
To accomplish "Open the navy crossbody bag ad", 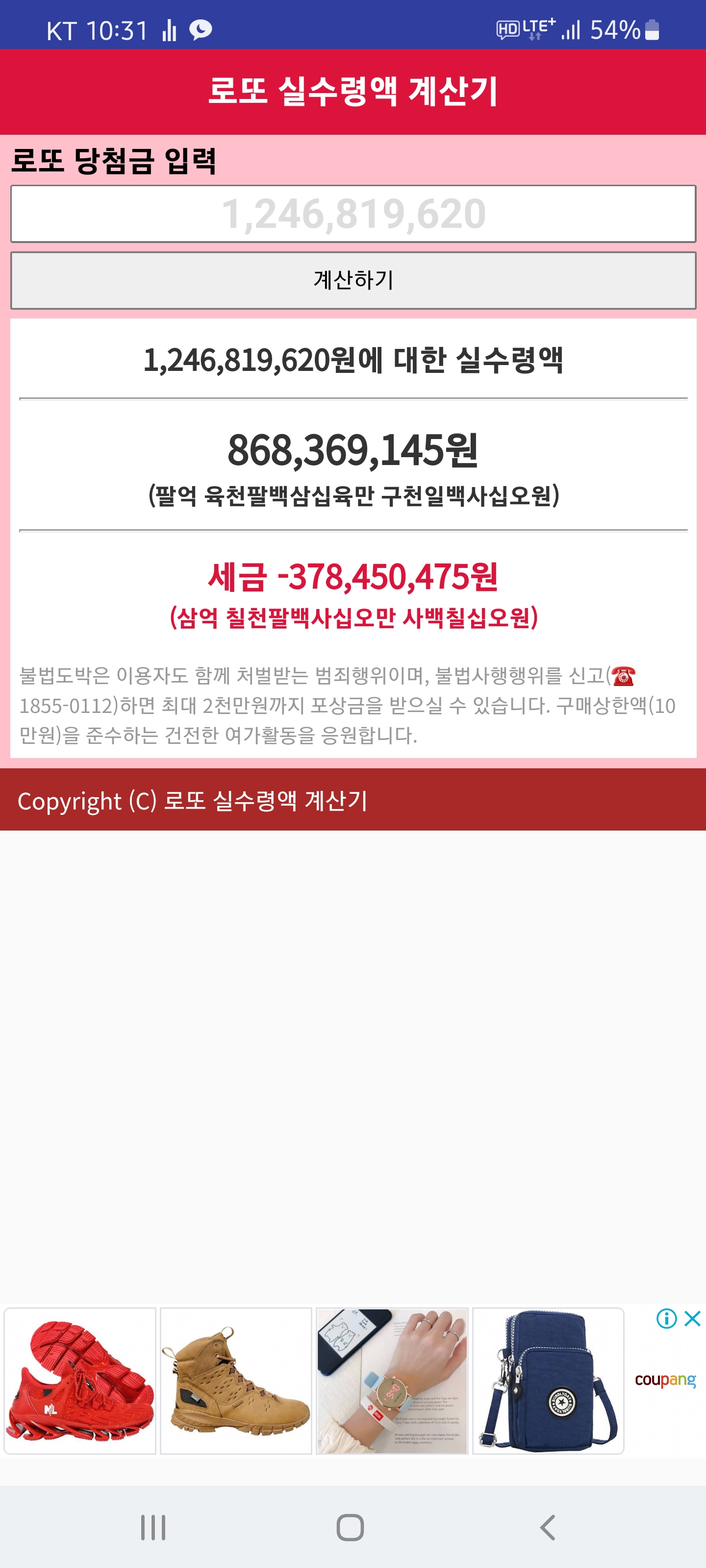I will pyautogui.click(x=548, y=1380).
